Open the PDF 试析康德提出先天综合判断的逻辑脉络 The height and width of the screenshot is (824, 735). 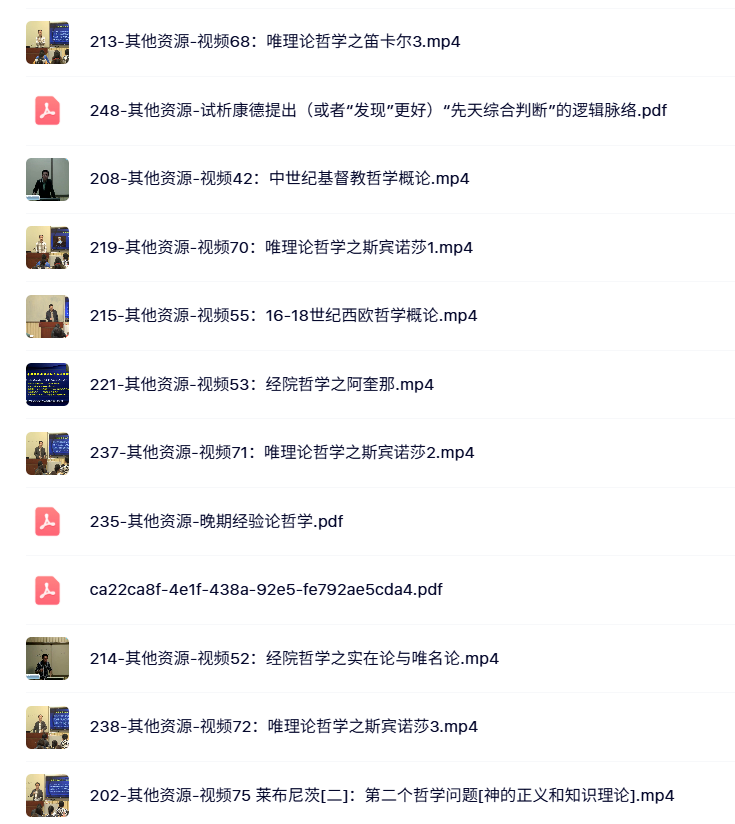point(378,110)
